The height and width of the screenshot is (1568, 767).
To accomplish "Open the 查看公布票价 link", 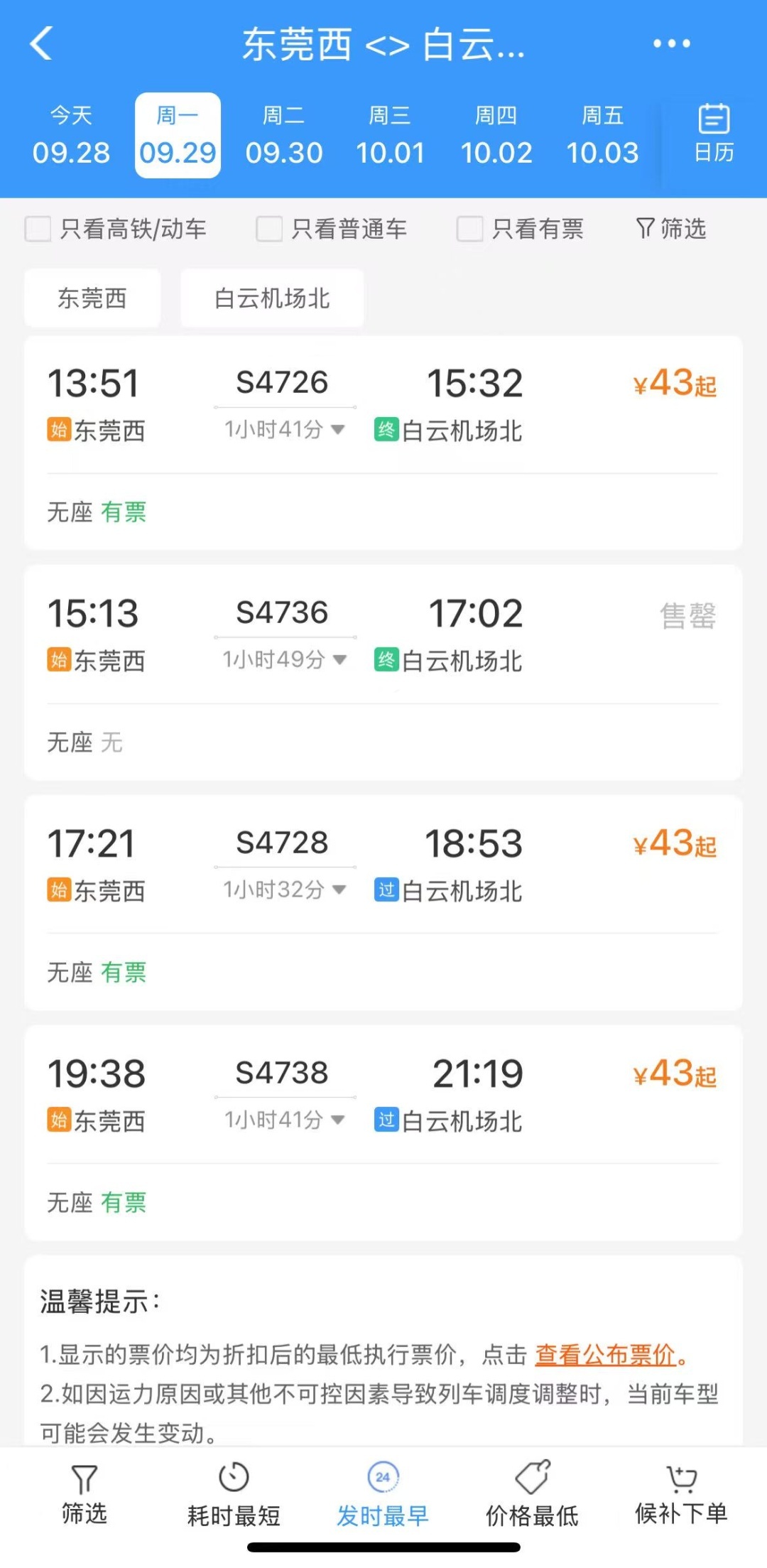I will (x=605, y=1355).
